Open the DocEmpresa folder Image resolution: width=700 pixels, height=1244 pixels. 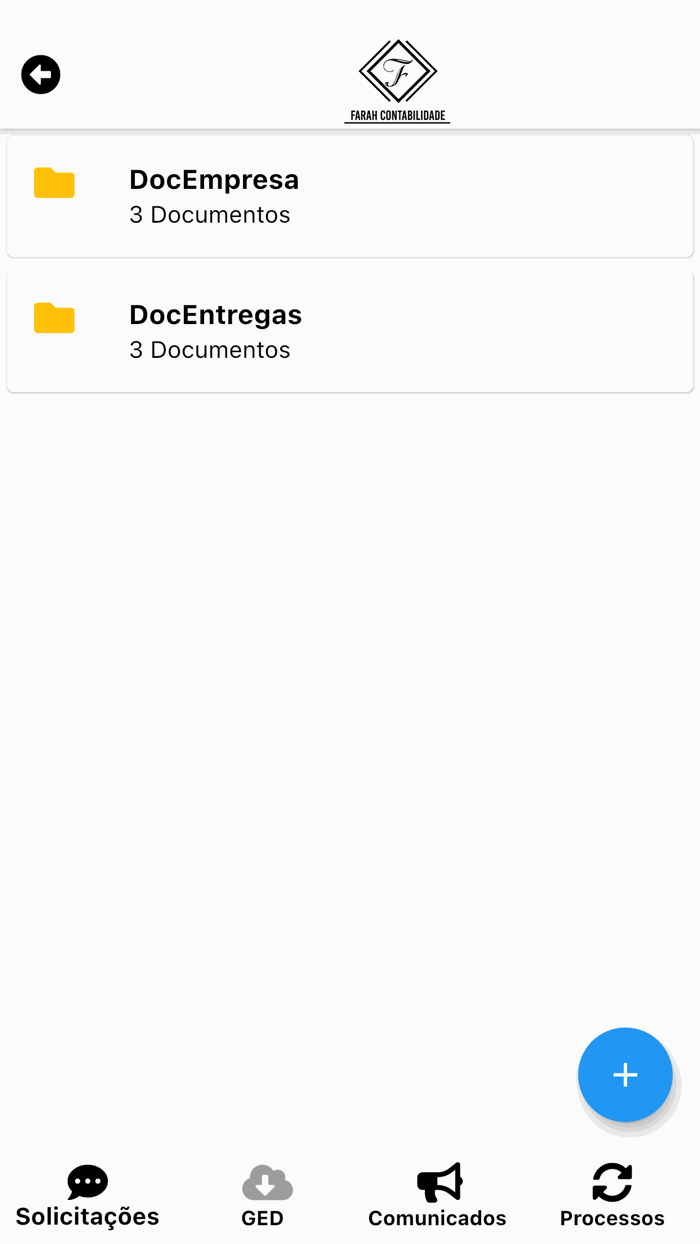click(x=350, y=196)
